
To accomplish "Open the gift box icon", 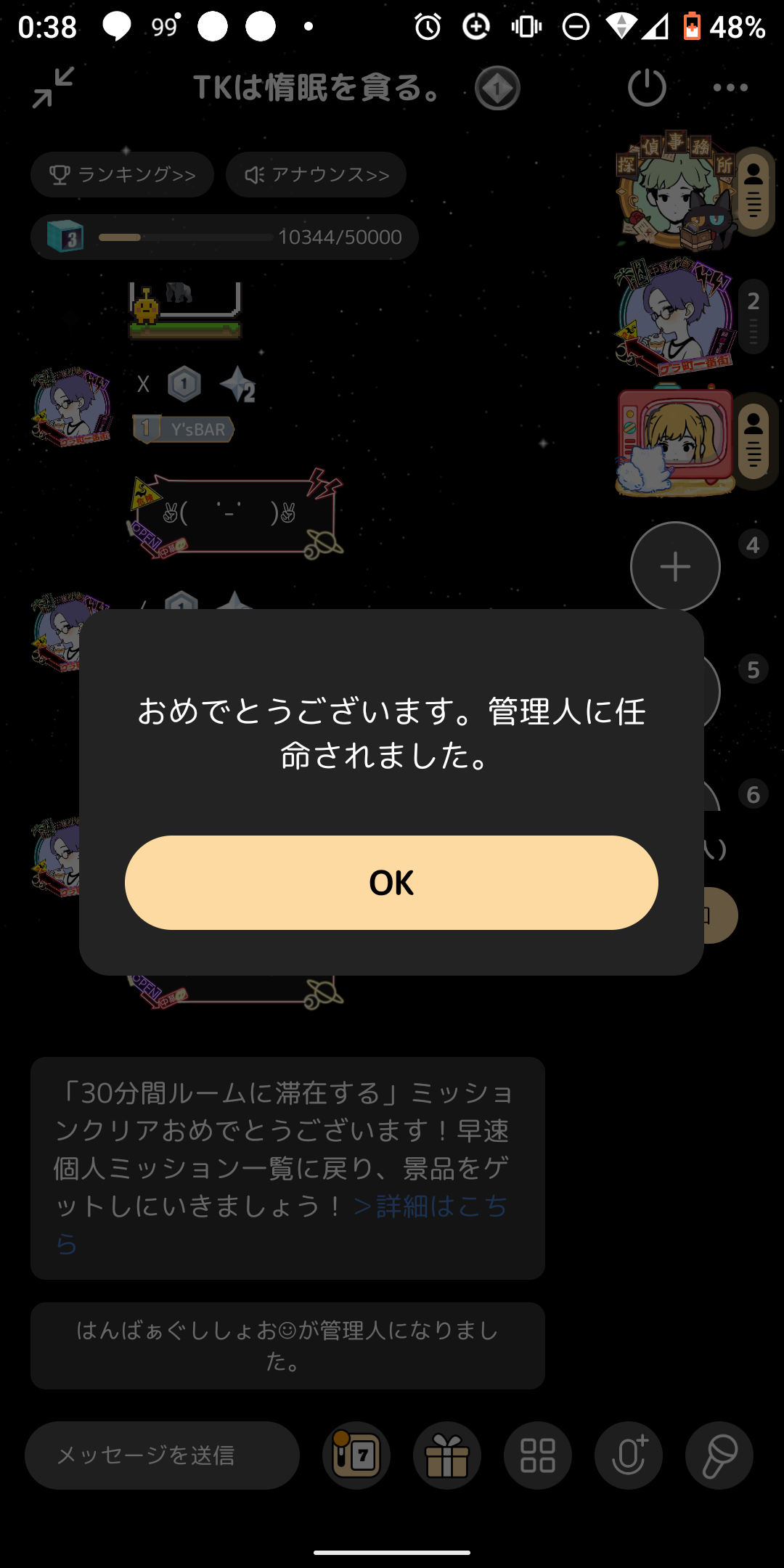I will (x=446, y=1455).
